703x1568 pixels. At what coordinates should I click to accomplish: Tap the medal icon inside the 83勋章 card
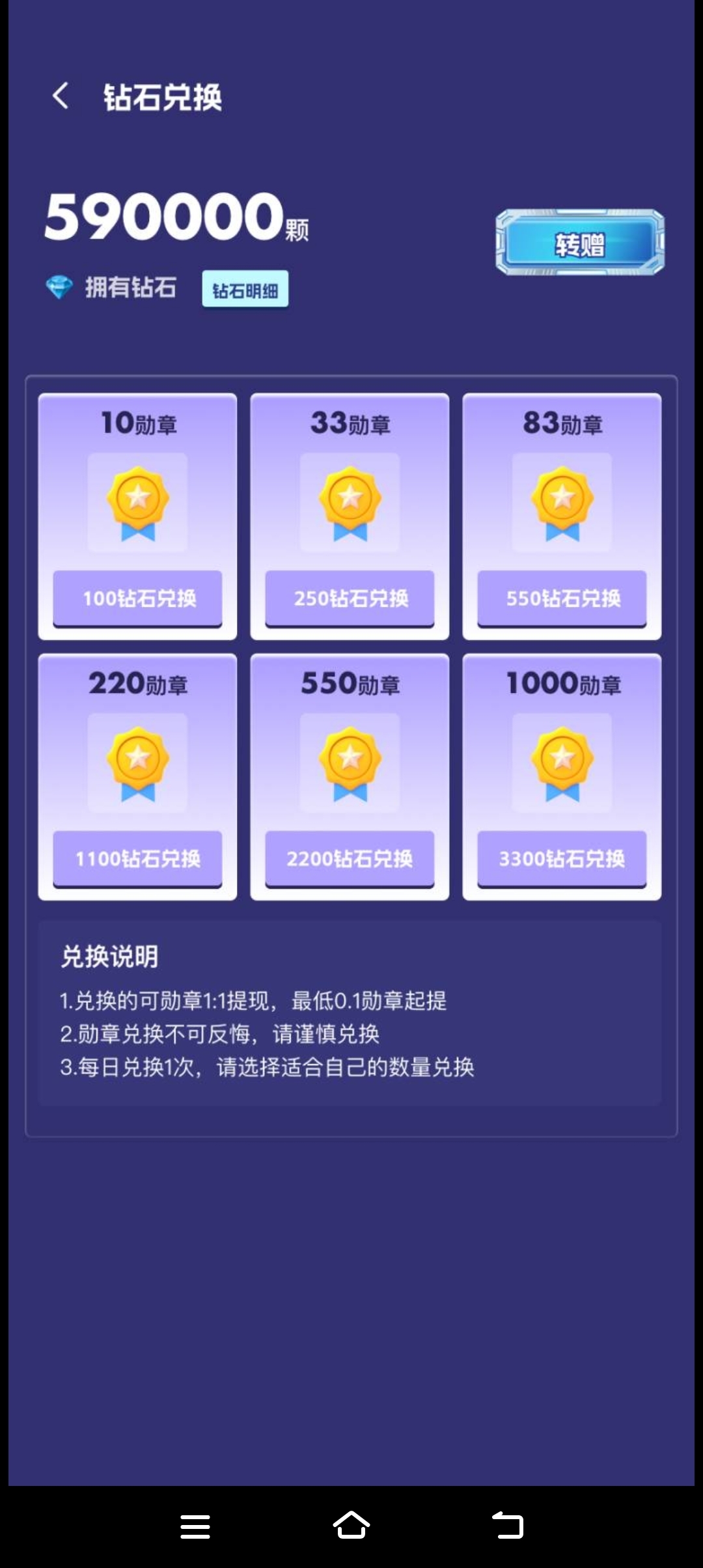pos(562,503)
